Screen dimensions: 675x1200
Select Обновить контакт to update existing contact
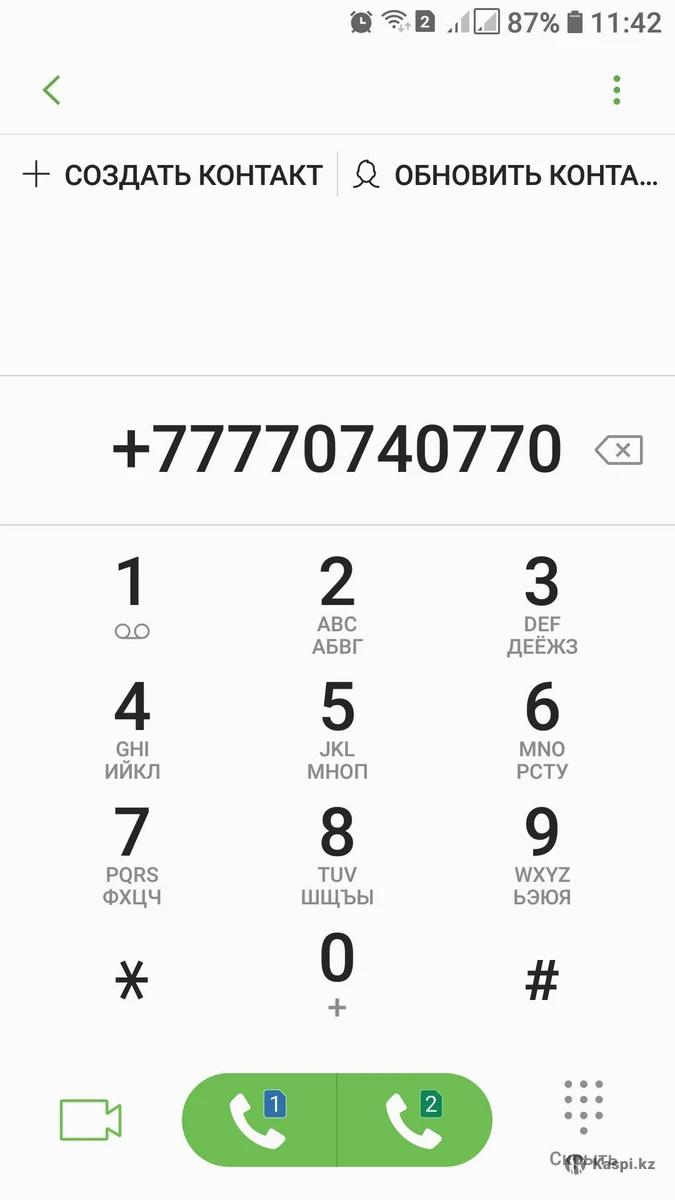tap(507, 175)
